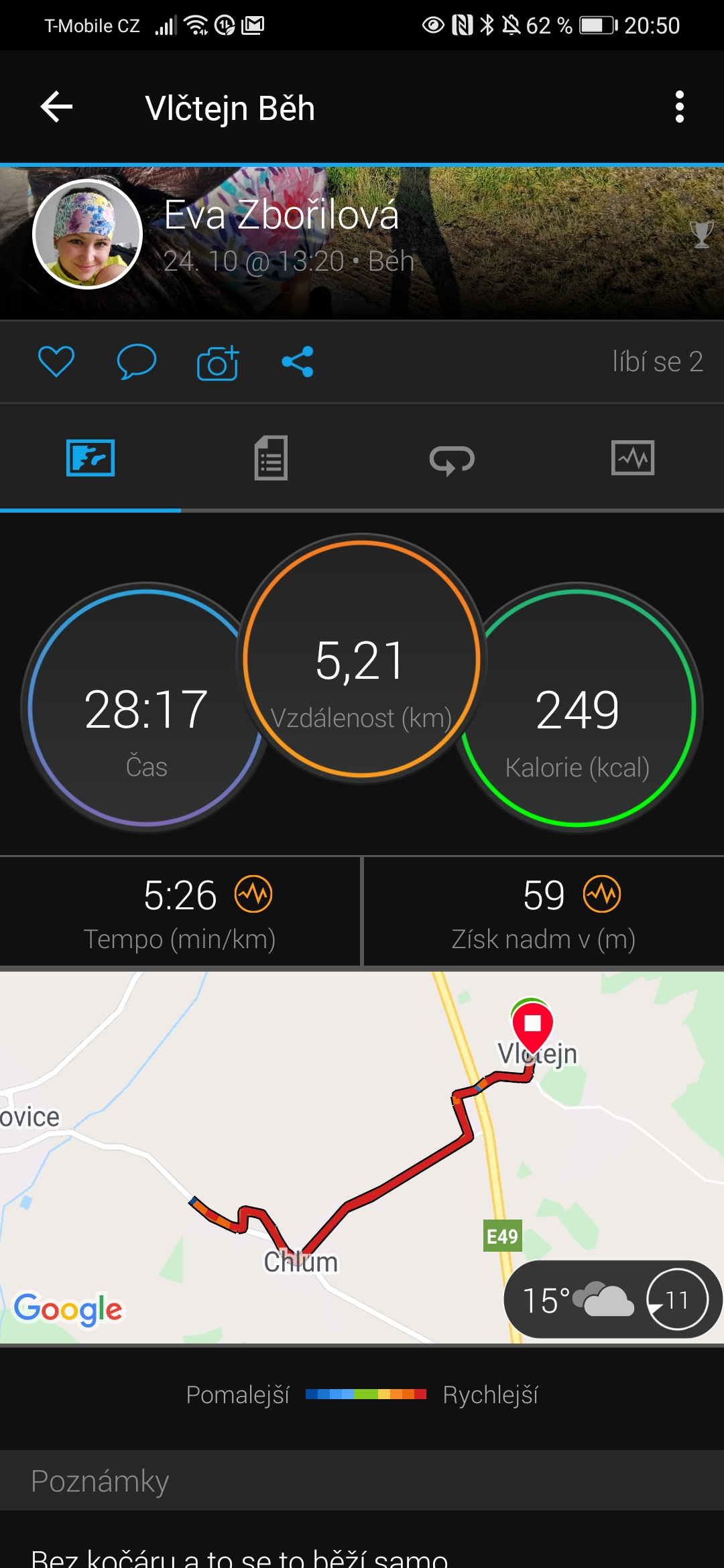Select the overview summary tab
This screenshot has height=1568, width=724.
click(90, 458)
